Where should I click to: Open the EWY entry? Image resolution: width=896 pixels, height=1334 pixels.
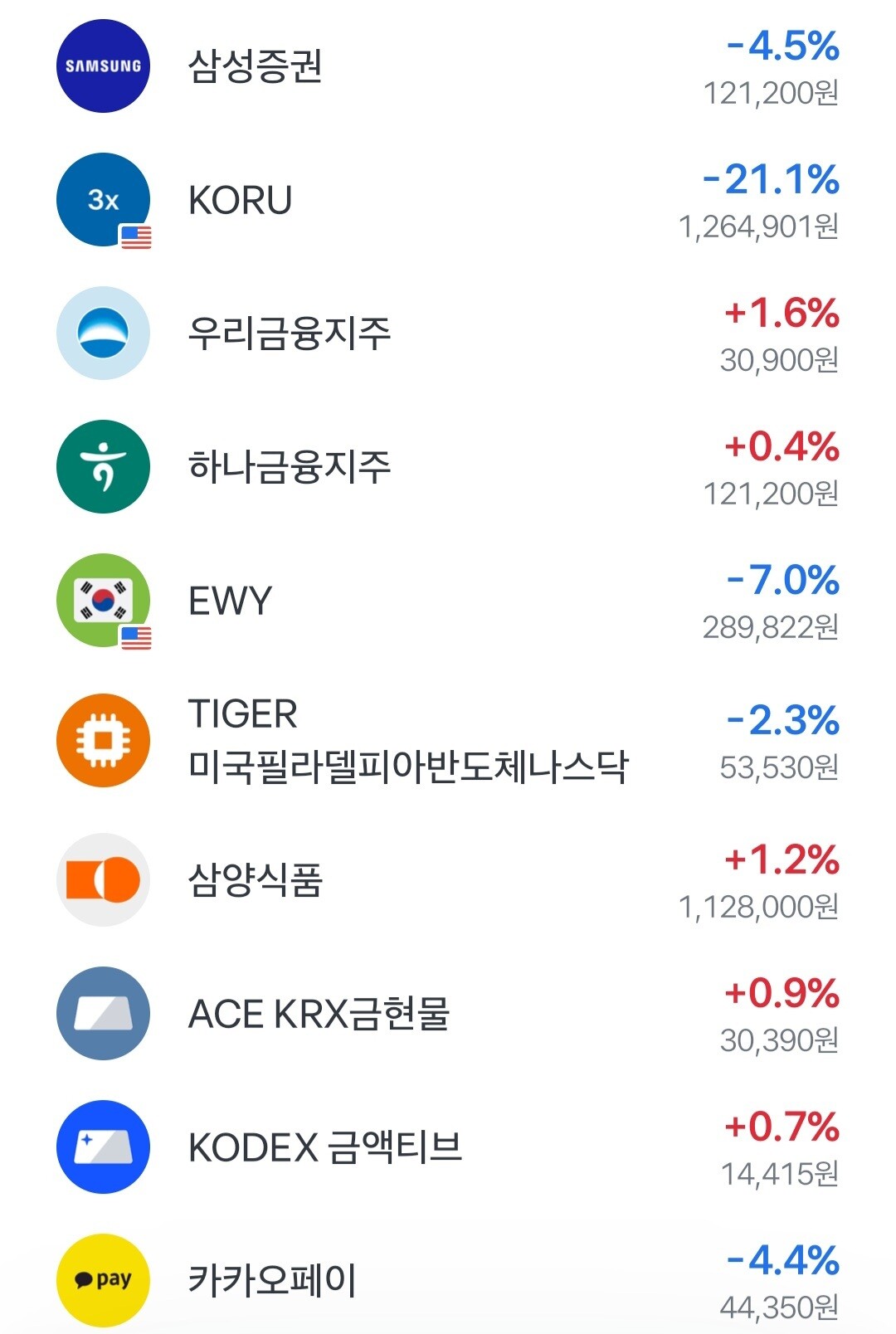[x=448, y=601]
